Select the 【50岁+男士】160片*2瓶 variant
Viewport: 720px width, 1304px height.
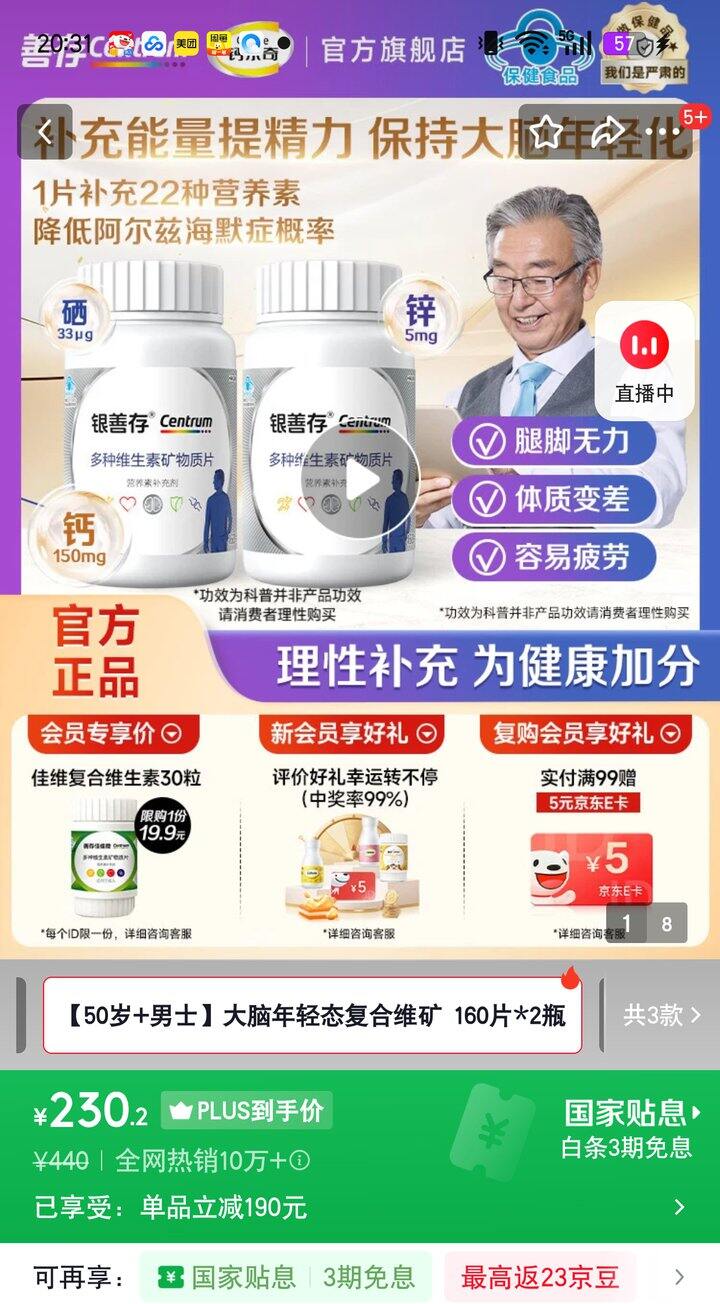[x=312, y=1016]
